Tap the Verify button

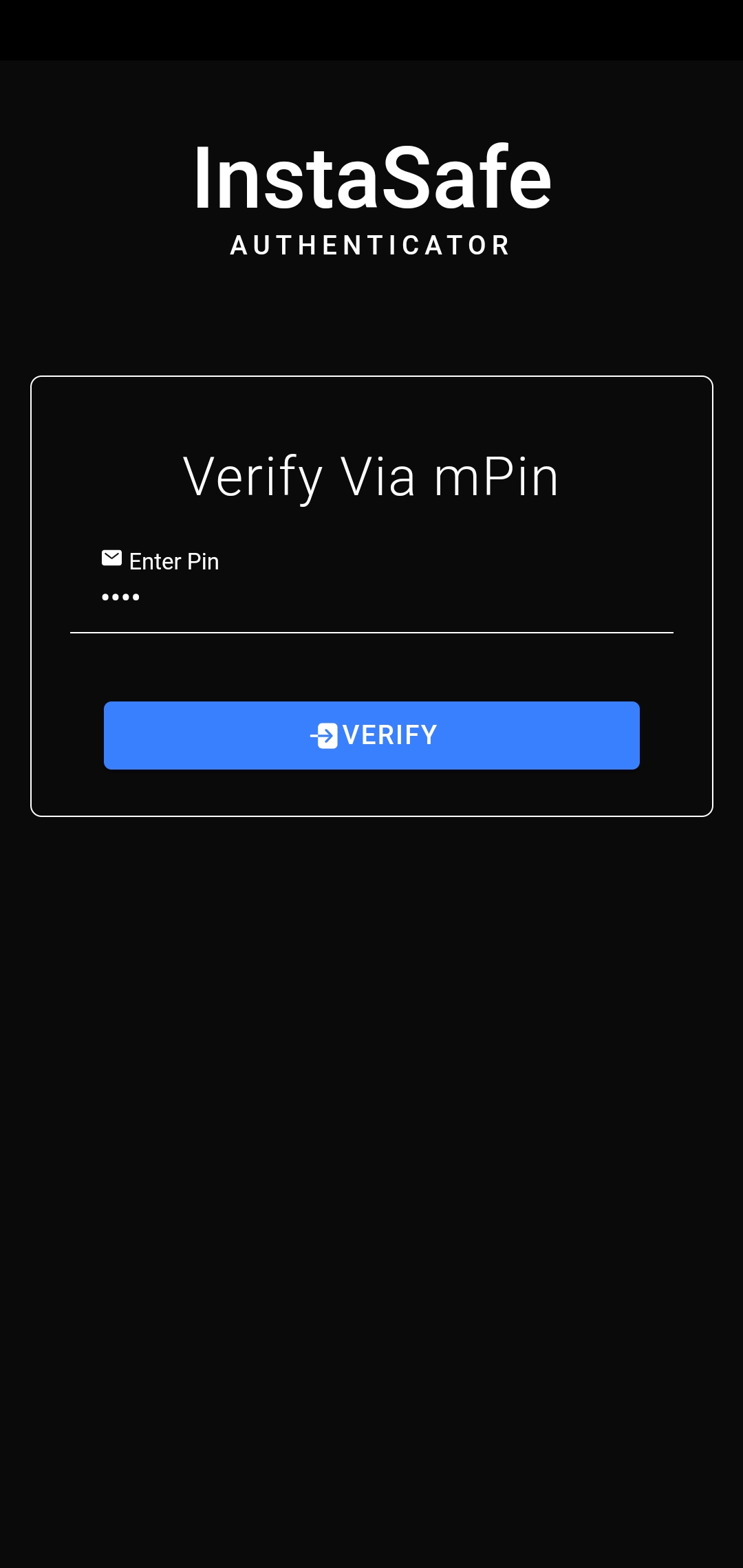coord(371,735)
